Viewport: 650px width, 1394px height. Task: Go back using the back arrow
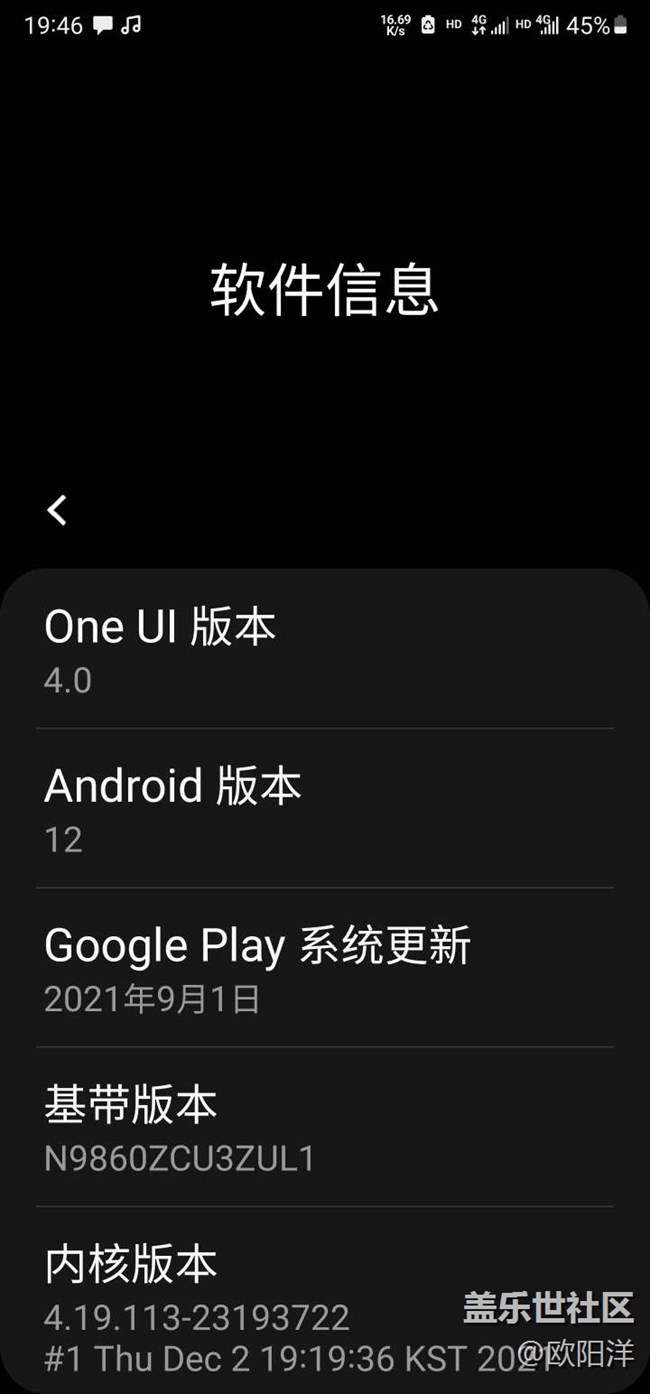tap(57, 510)
